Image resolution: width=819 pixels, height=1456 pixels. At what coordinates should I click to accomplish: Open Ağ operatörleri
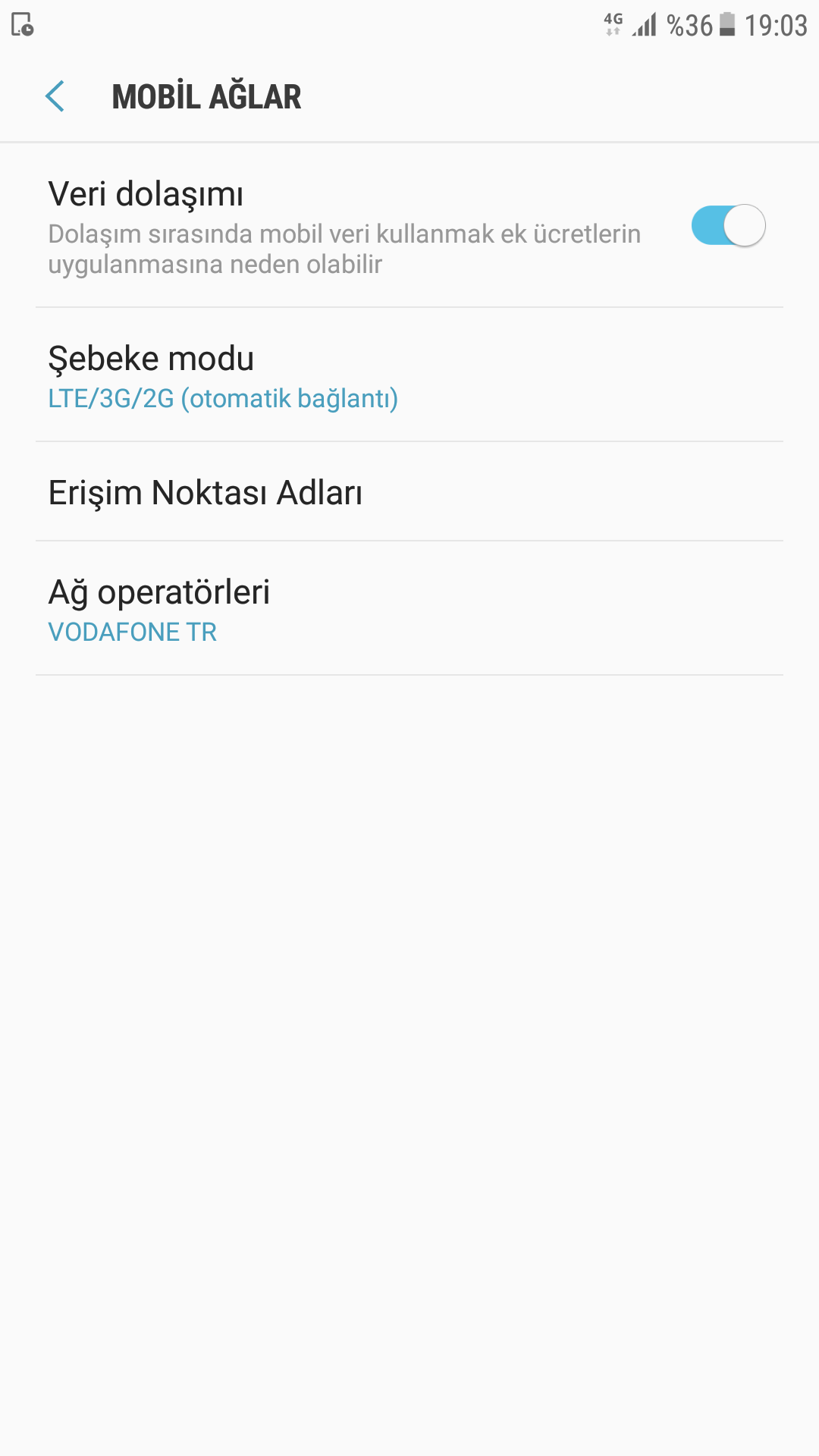tap(409, 609)
